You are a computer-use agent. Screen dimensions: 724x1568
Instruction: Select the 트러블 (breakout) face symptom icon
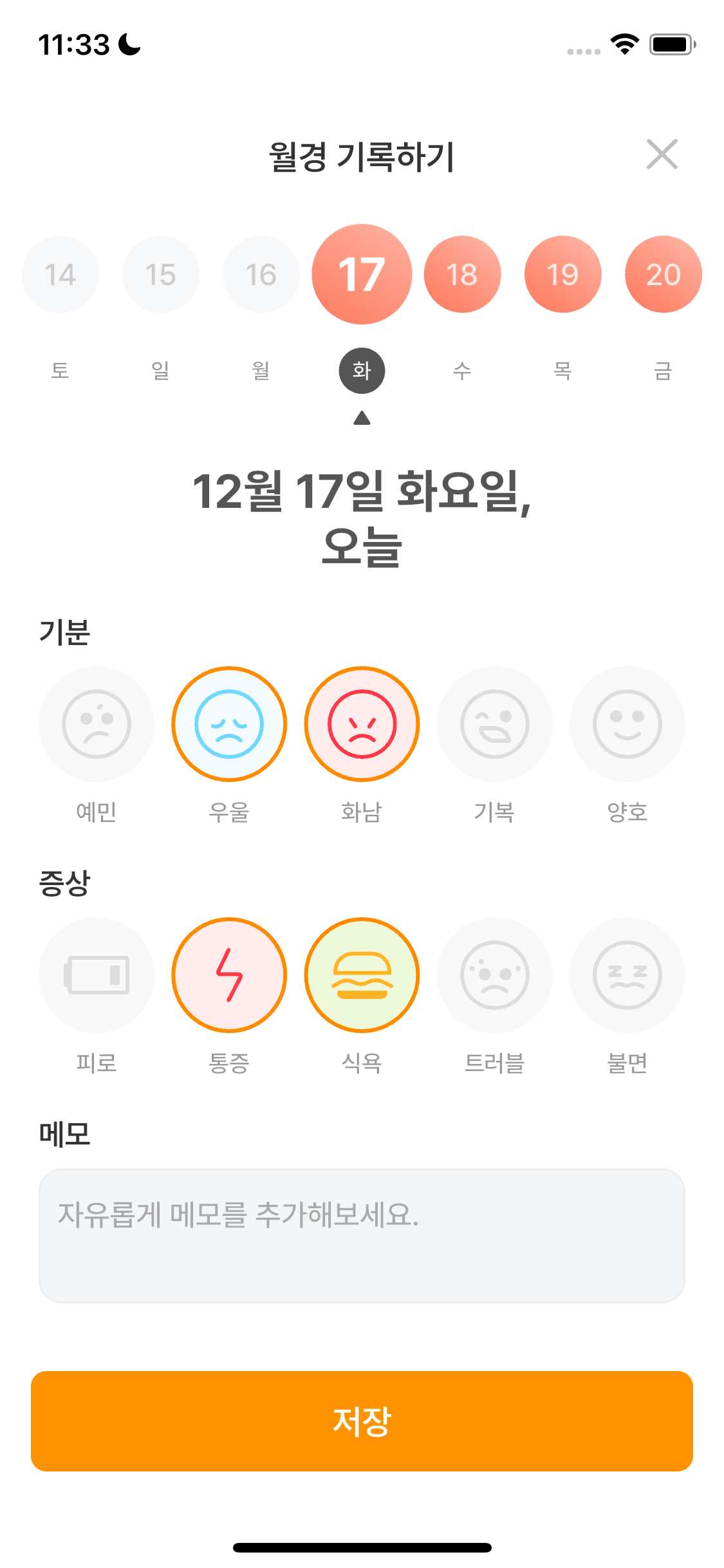pyautogui.click(x=494, y=975)
